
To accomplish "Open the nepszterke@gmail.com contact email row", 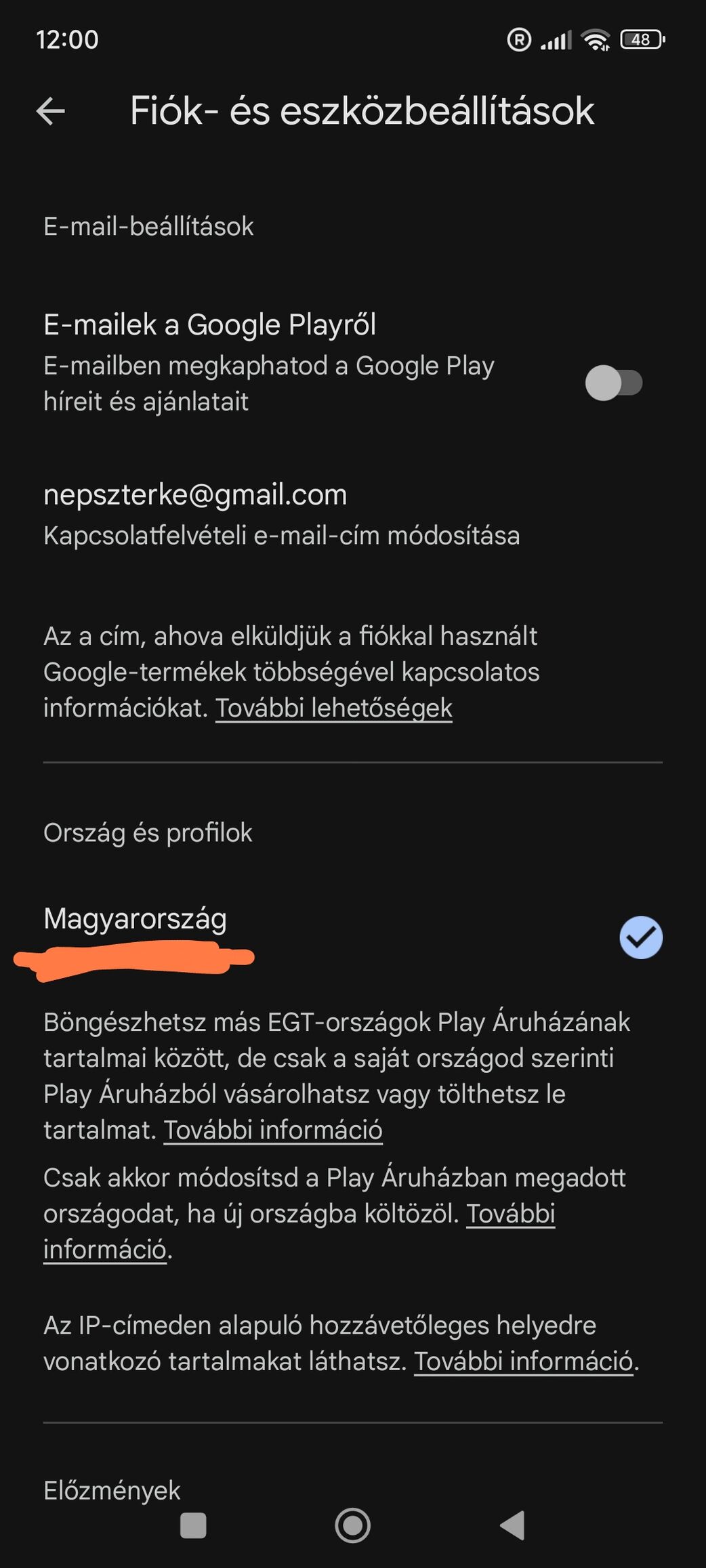I will (353, 514).
